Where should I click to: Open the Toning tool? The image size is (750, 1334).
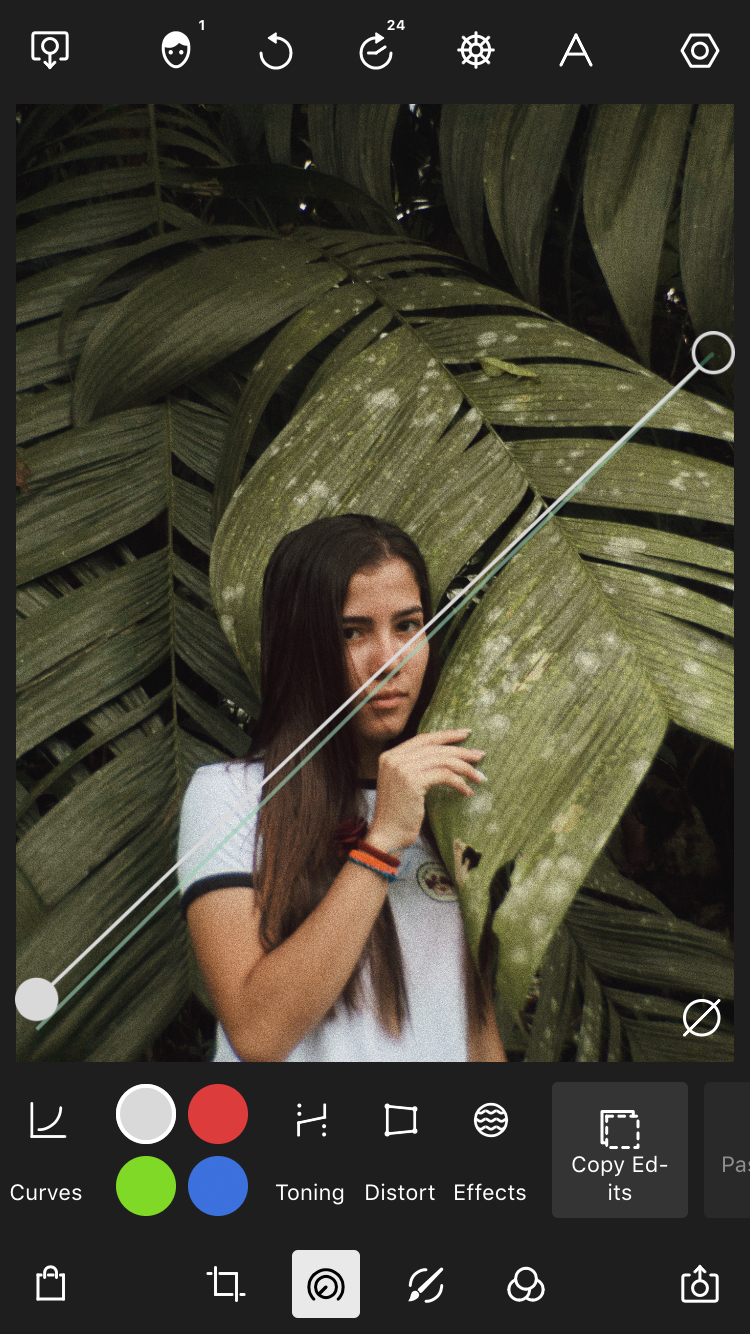tap(310, 1150)
